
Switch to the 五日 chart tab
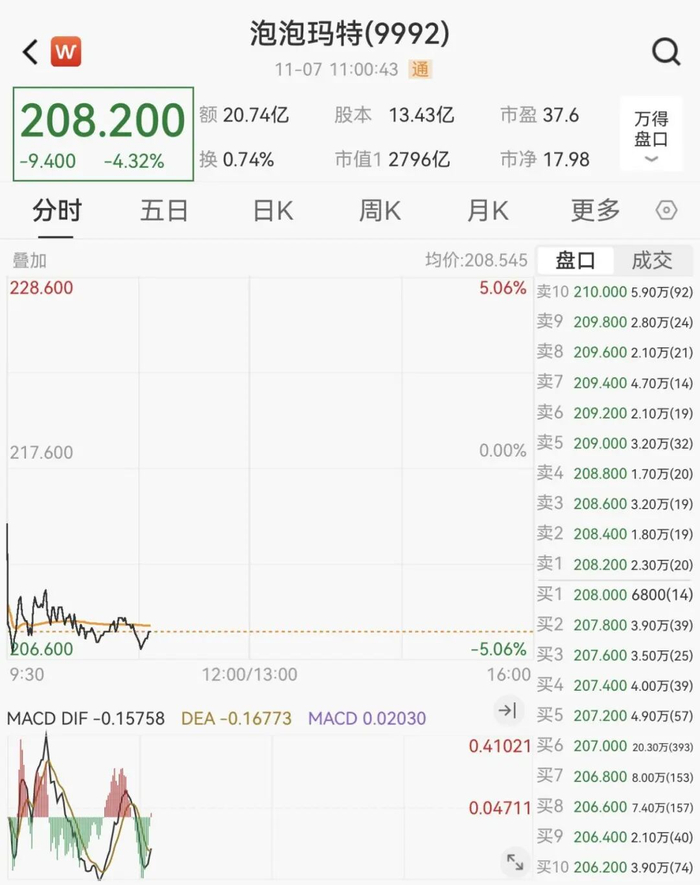(164, 211)
